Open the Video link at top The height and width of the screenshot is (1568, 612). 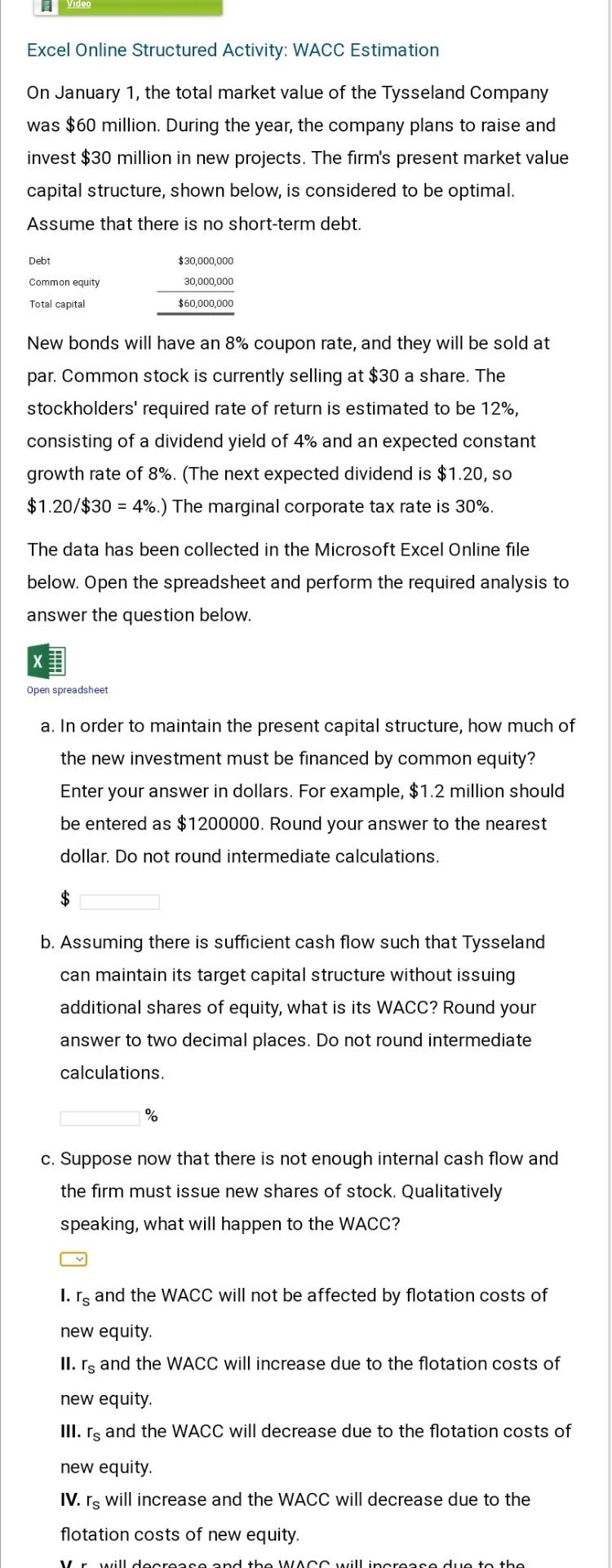pyautogui.click(x=78, y=5)
